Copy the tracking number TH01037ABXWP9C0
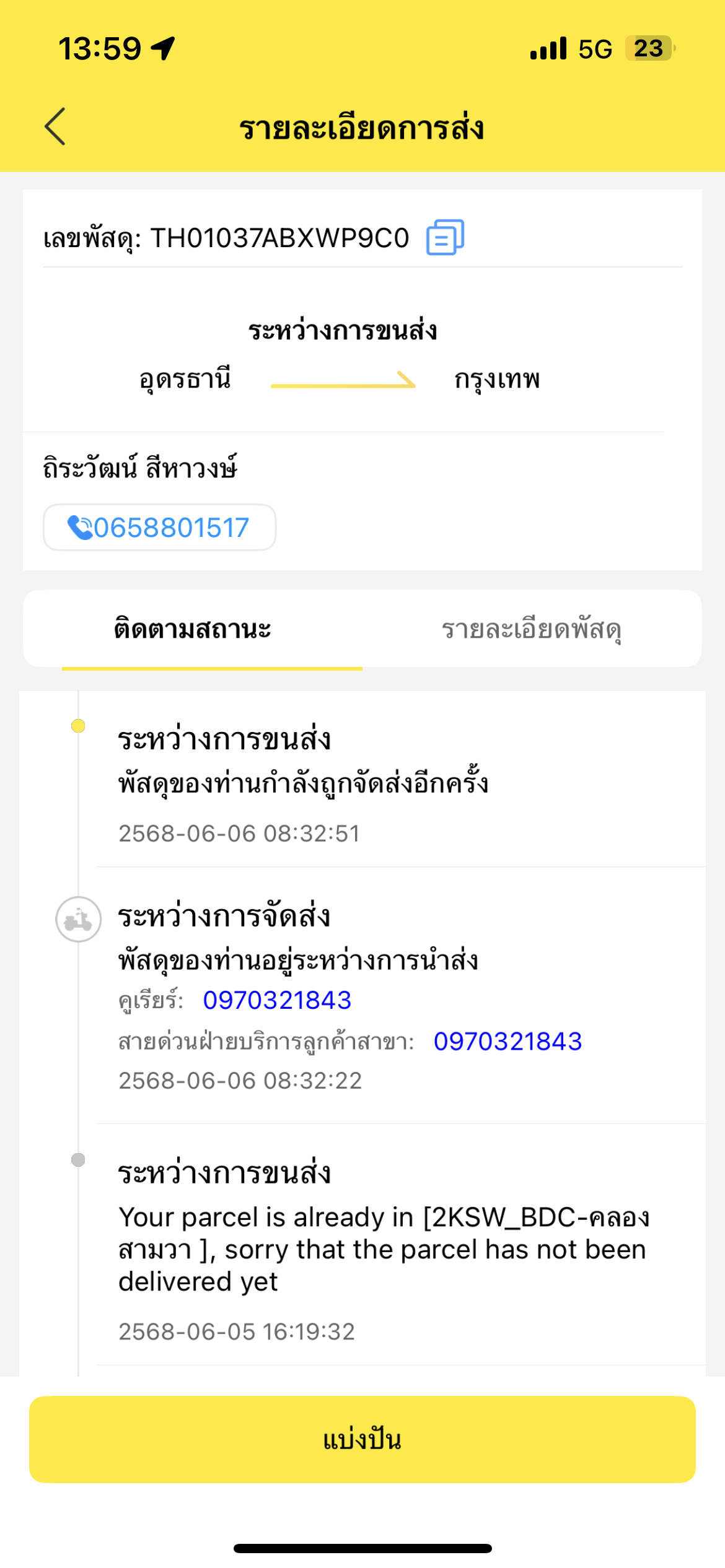This screenshot has height=1568, width=725. coord(445,237)
